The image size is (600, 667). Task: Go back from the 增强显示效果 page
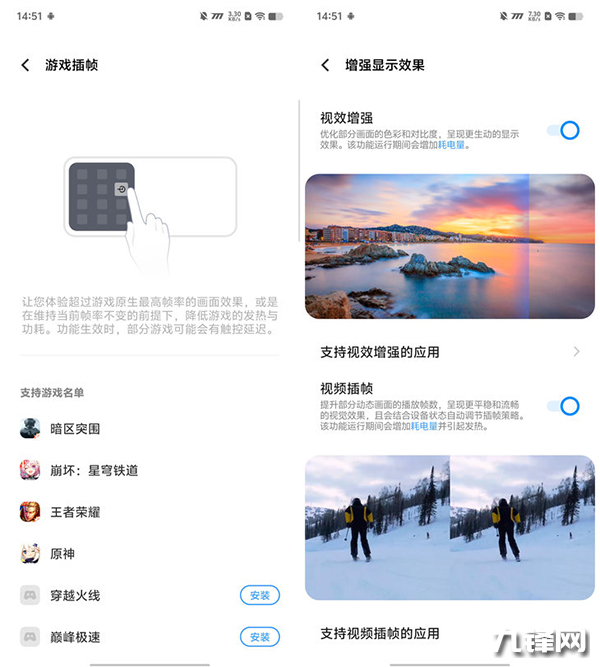click(325, 65)
